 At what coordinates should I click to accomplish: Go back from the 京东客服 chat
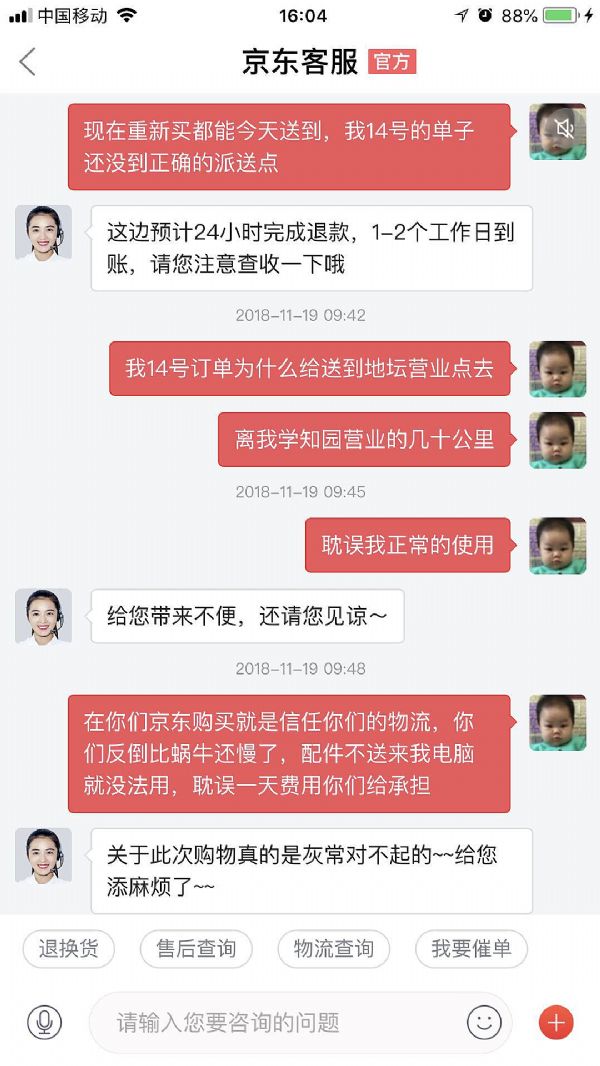(27, 62)
